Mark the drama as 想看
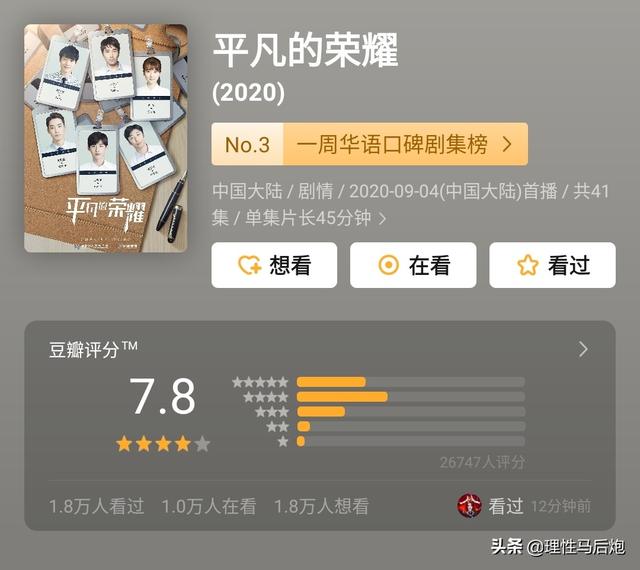This screenshot has height=570, width=640. (x=274, y=265)
